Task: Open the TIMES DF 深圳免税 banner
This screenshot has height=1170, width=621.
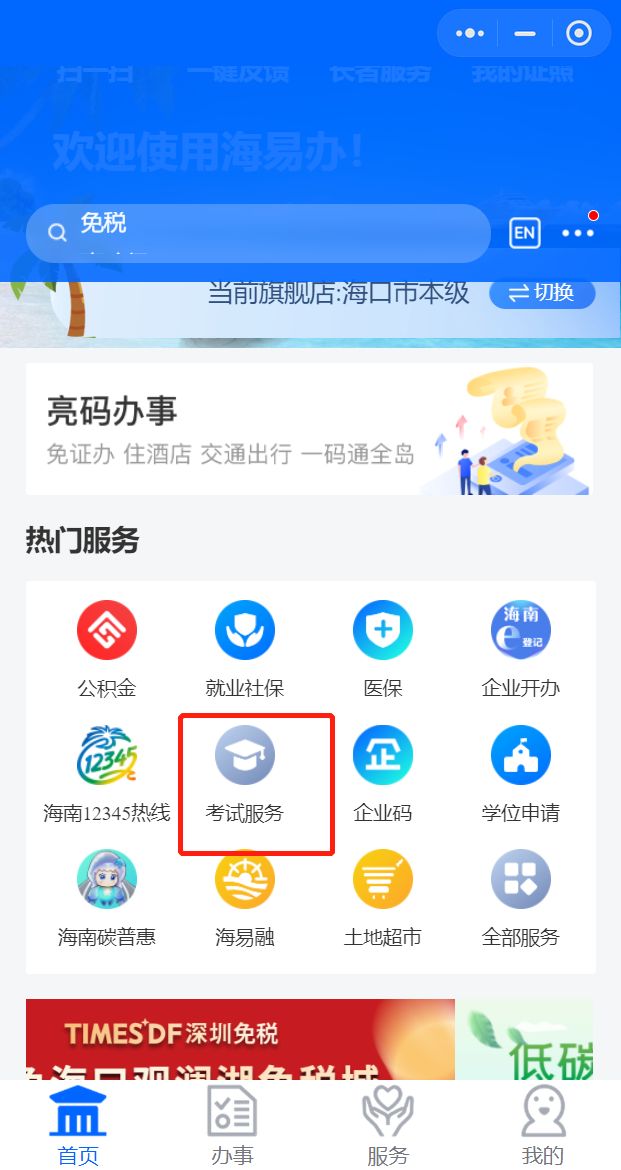Action: (x=240, y=1040)
